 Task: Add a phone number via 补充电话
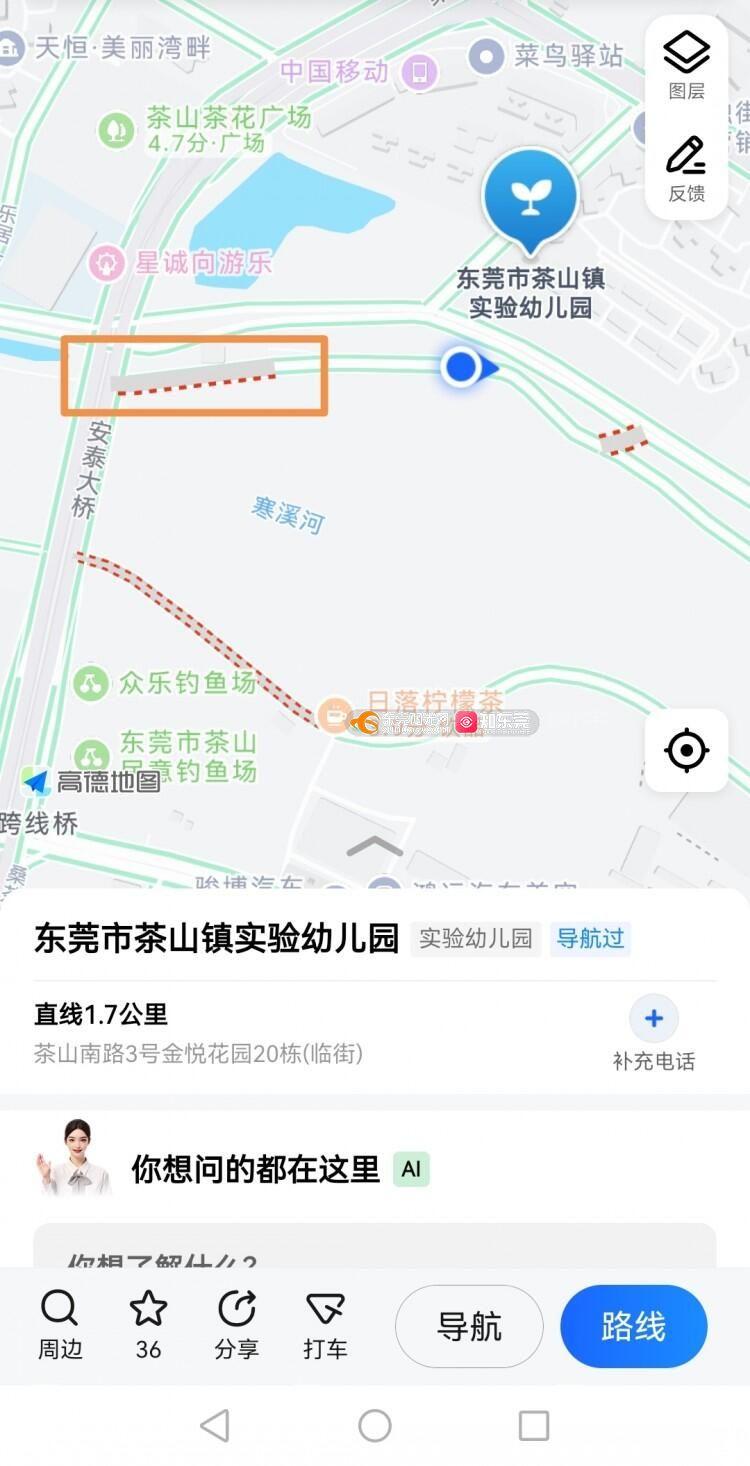[654, 1035]
